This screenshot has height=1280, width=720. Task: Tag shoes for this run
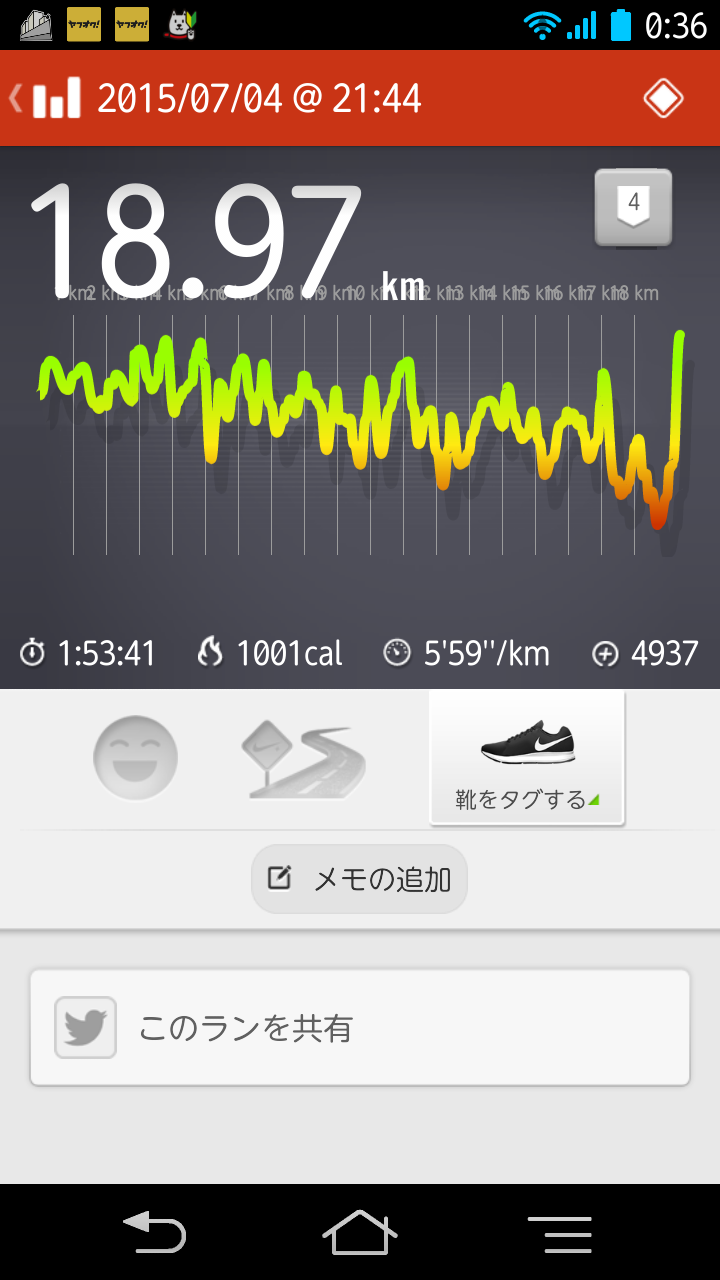527,758
